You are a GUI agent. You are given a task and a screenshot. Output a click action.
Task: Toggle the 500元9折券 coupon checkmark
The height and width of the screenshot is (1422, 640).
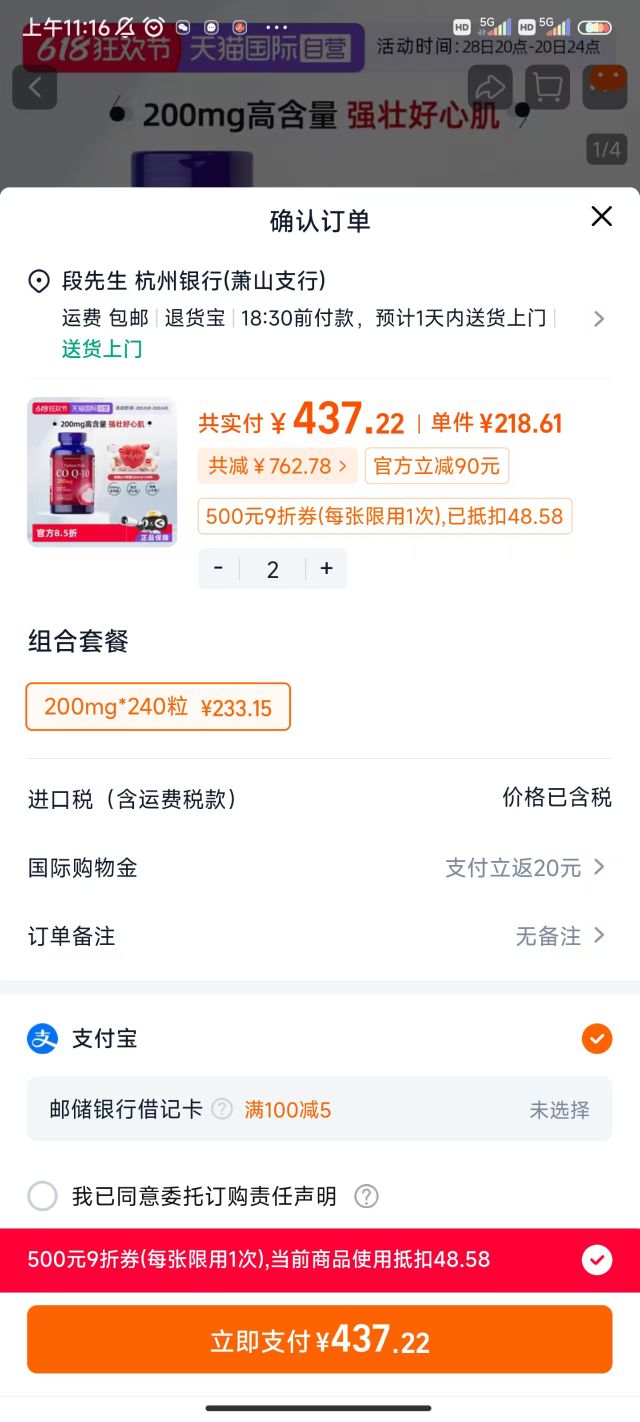(x=597, y=1259)
